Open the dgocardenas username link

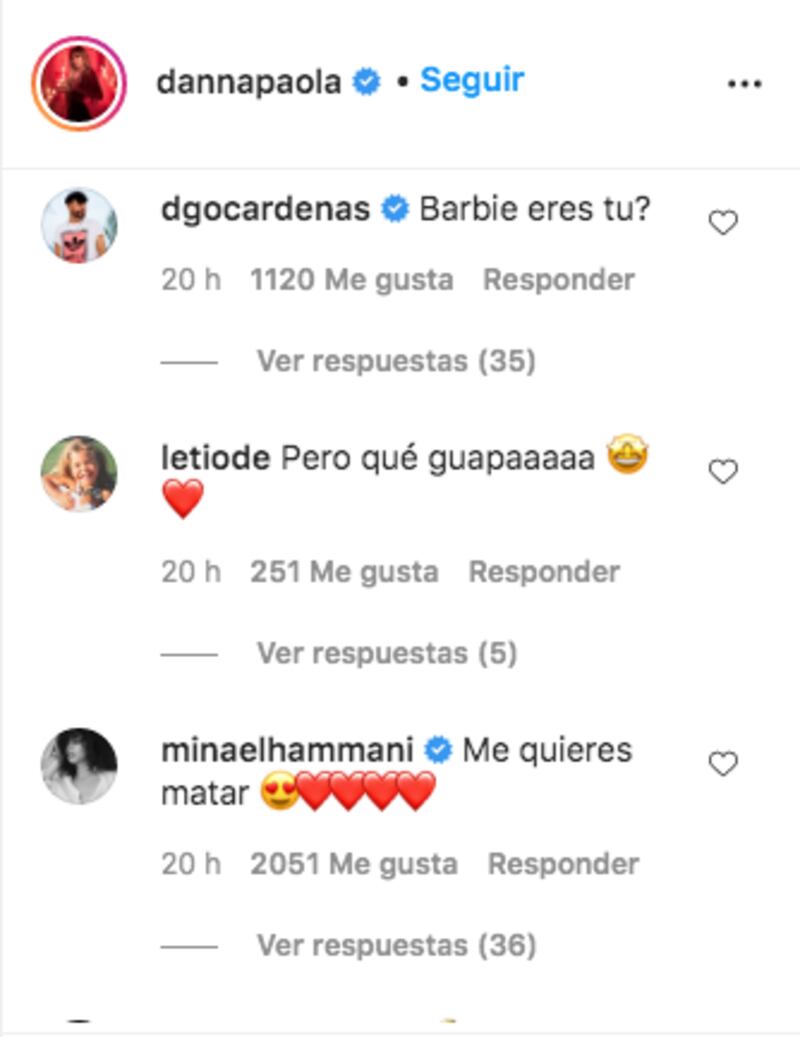pyautogui.click(x=265, y=210)
